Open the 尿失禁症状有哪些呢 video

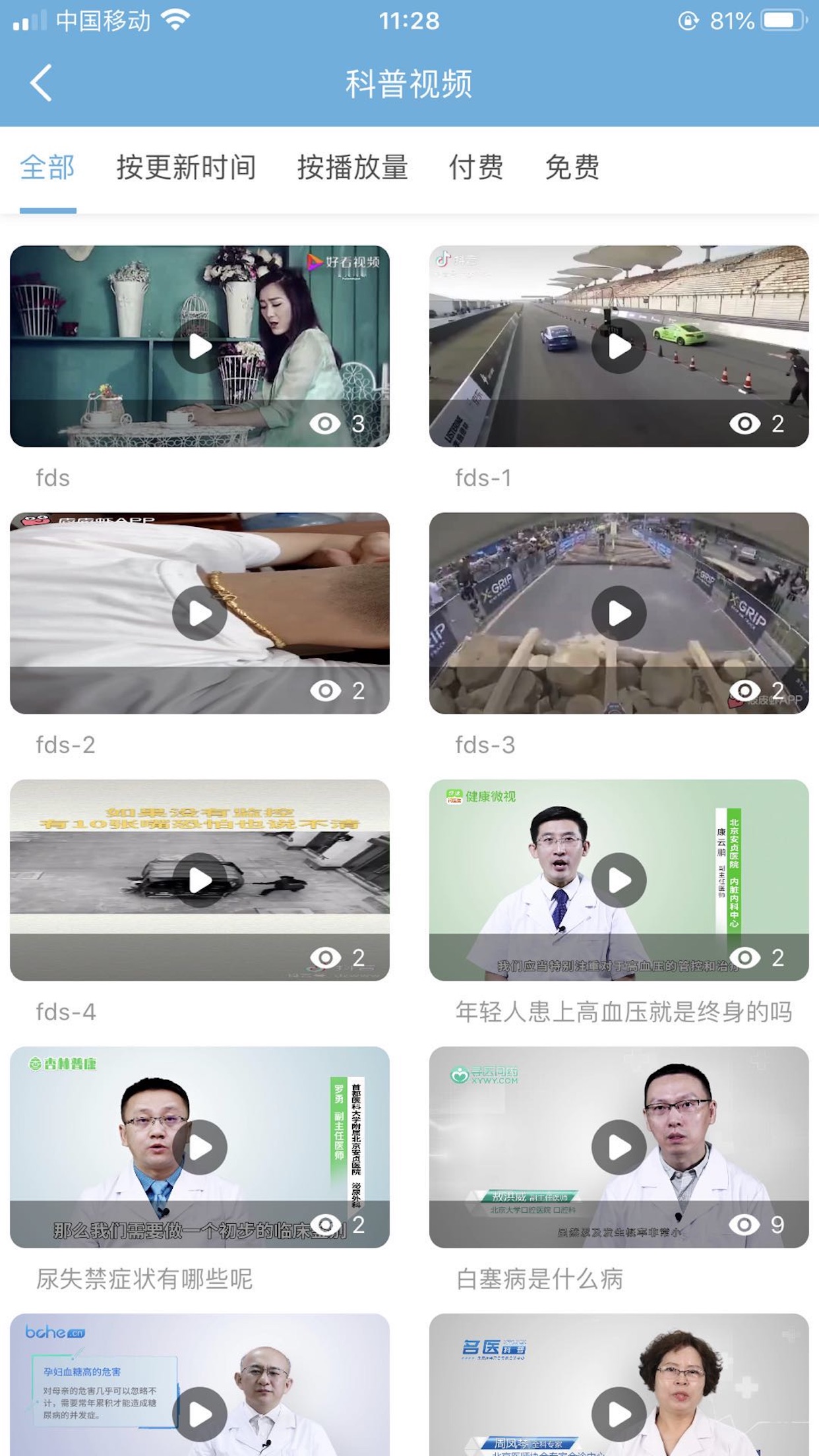coord(200,1147)
